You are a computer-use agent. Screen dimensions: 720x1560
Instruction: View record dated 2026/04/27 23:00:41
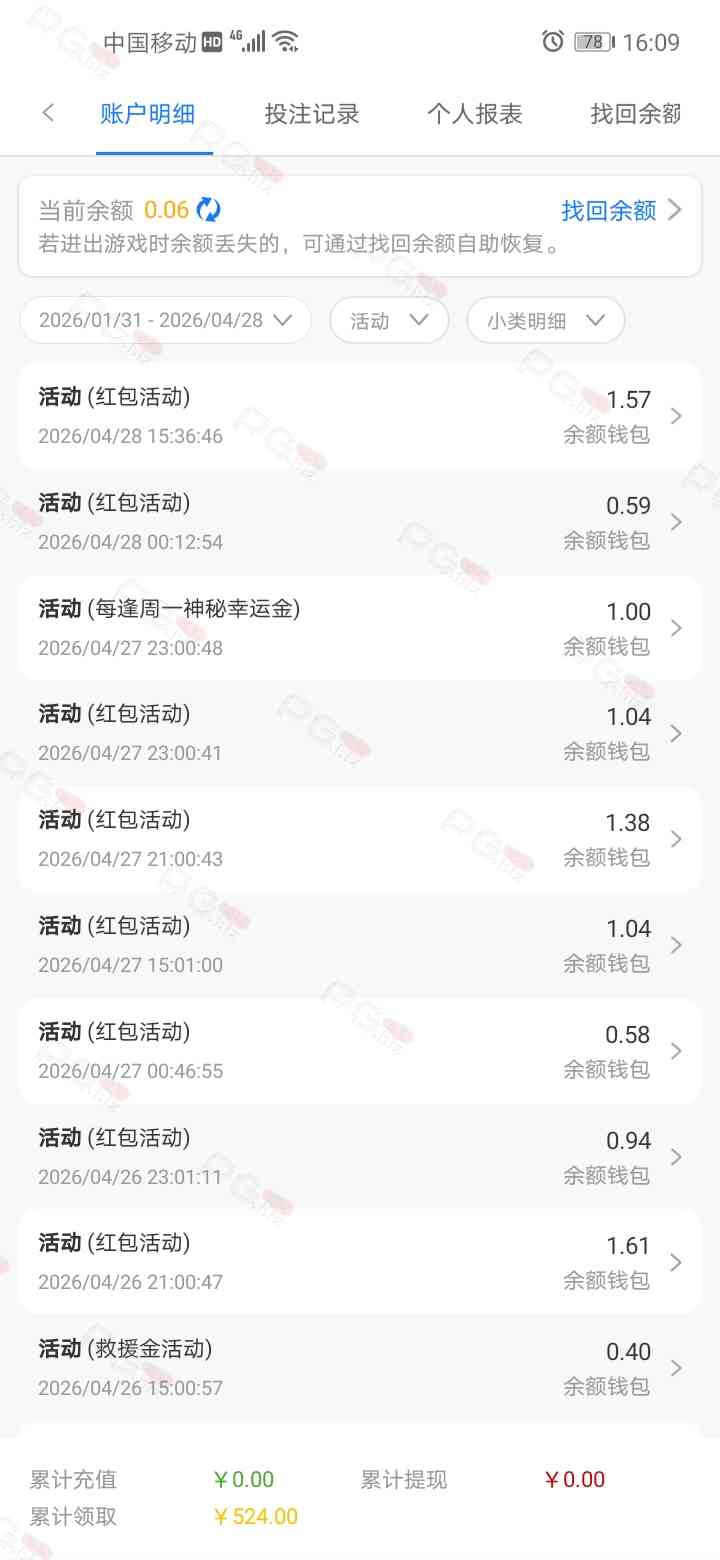(x=360, y=733)
